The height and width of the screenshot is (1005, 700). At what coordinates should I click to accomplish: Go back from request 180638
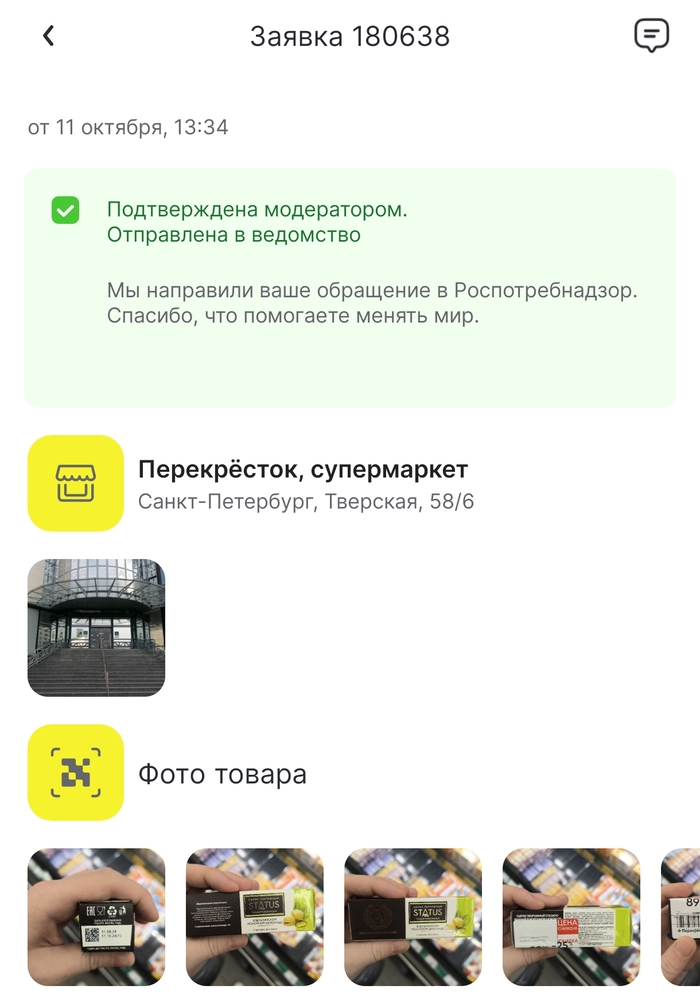(48, 37)
